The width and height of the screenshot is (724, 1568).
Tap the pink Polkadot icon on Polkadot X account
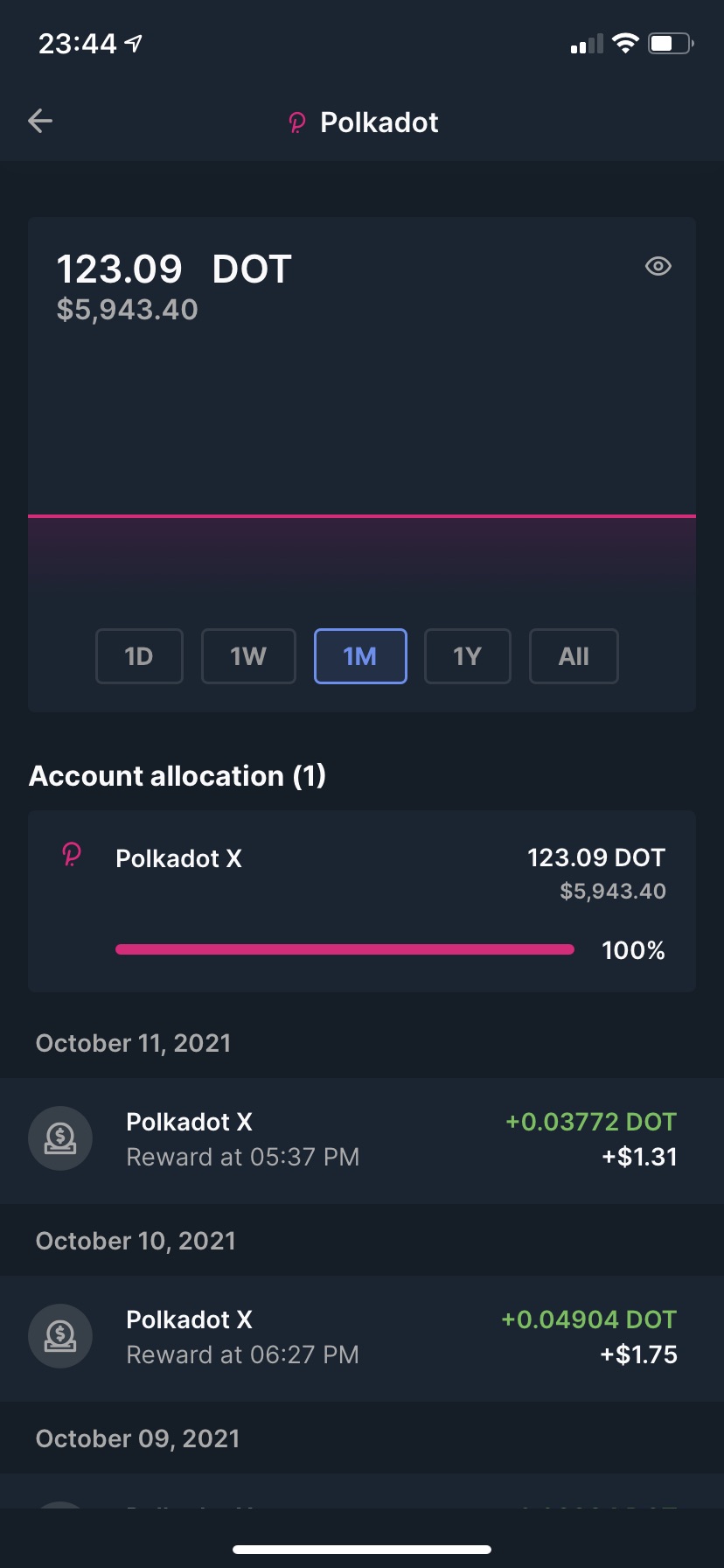click(71, 856)
